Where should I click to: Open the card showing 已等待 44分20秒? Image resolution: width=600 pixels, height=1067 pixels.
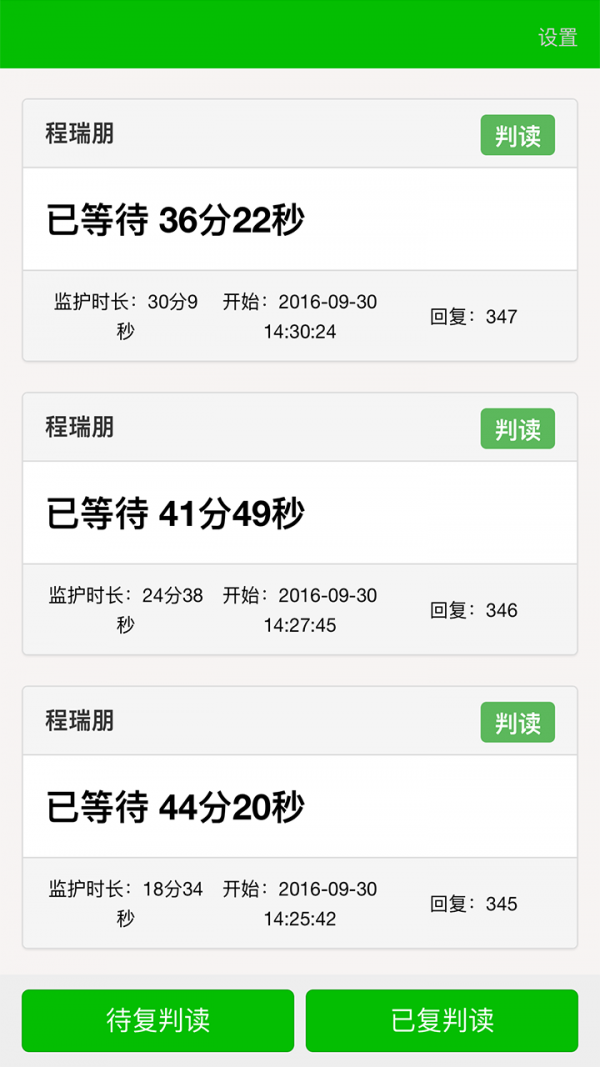pyautogui.click(x=299, y=806)
